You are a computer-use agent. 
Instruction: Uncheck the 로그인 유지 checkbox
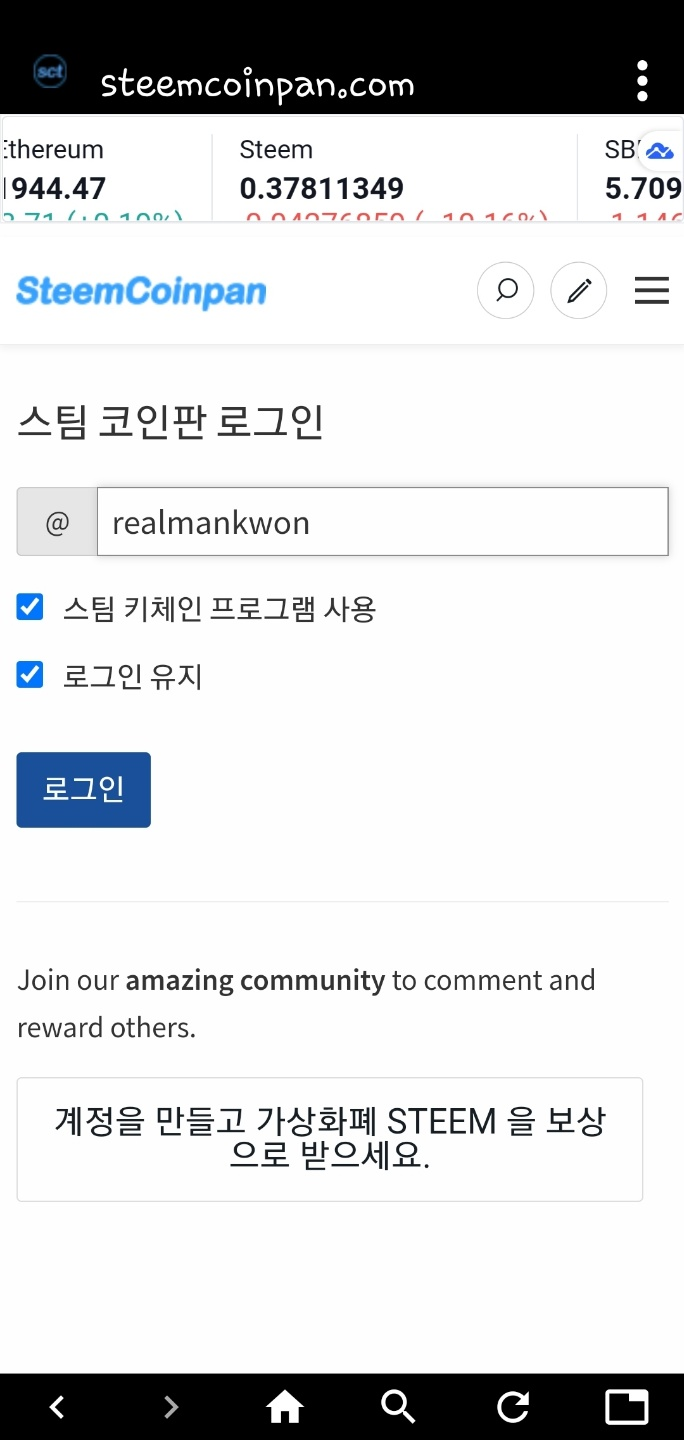point(30,675)
